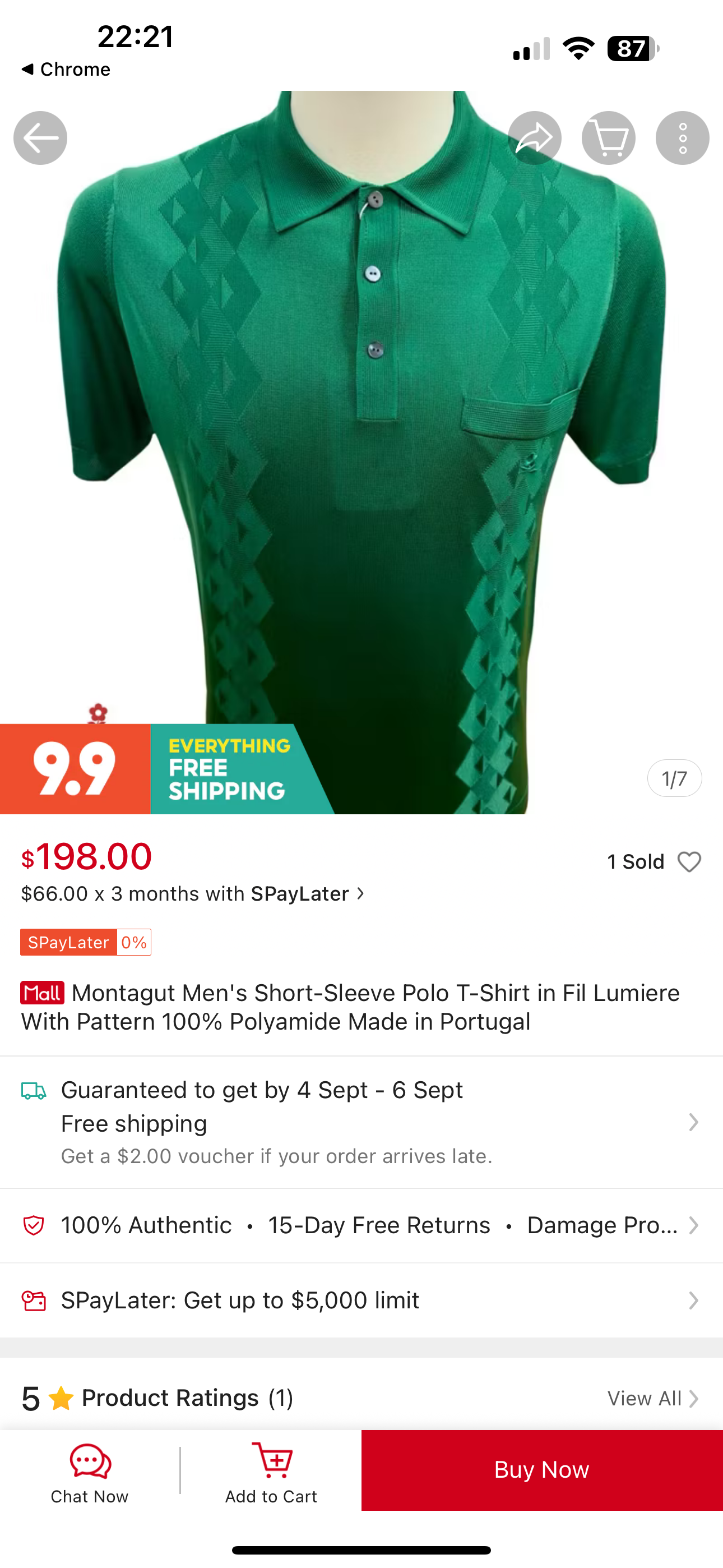Add to Cart
The width and height of the screenshot is (723, 1568).
pyautogui.click(x=271, y=1473)
